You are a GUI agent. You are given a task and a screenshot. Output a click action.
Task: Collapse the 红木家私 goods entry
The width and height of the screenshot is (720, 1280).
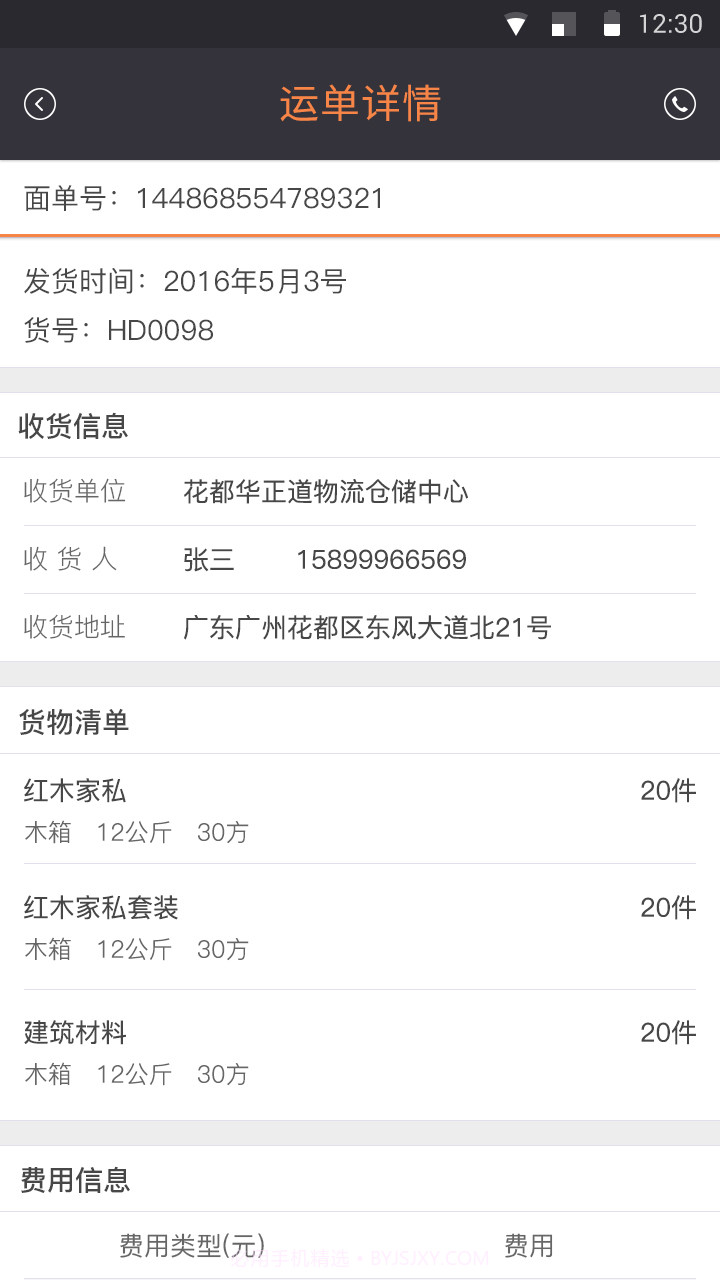click(x=74, y=791)
